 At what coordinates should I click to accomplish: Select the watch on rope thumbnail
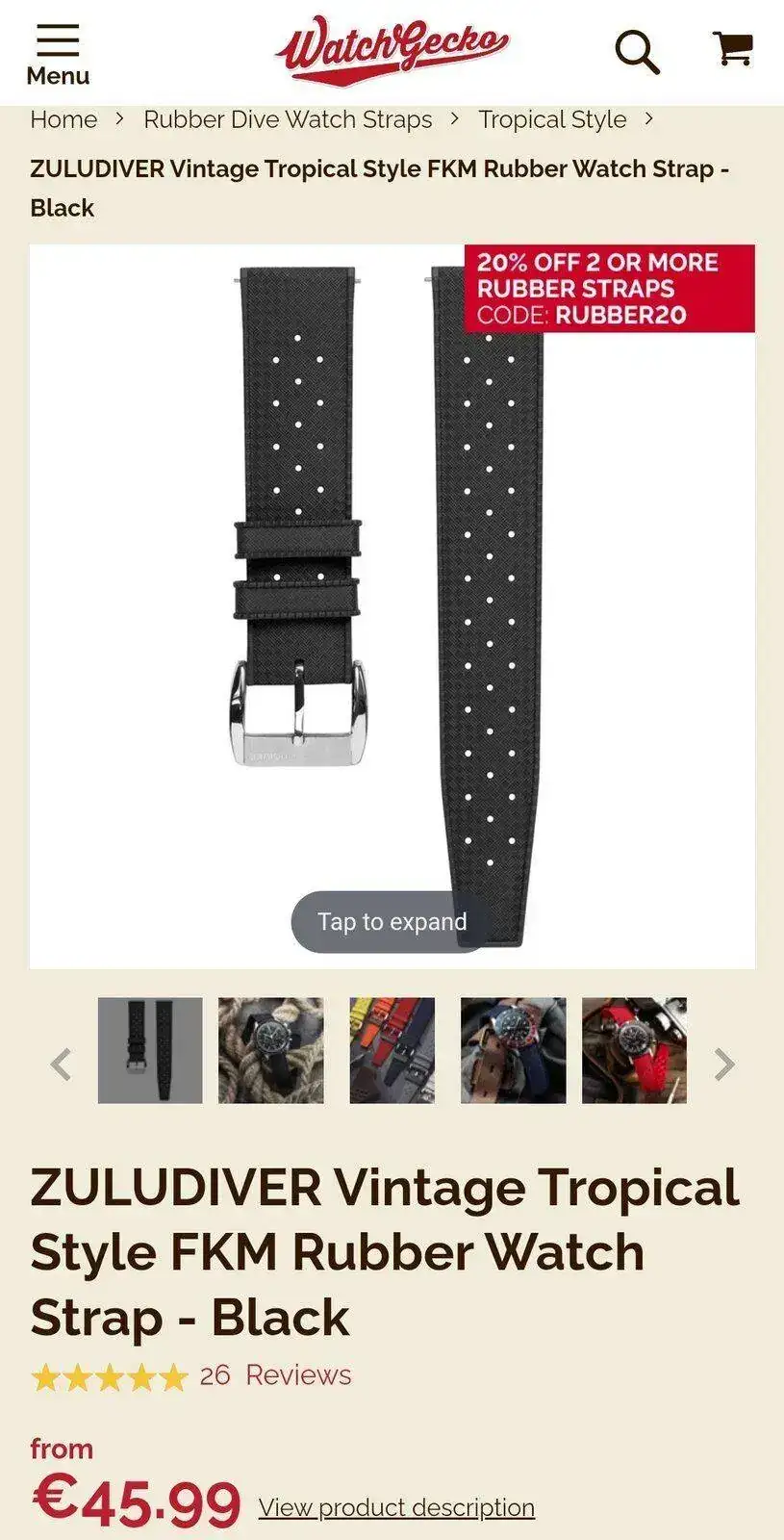[270, 1050]
